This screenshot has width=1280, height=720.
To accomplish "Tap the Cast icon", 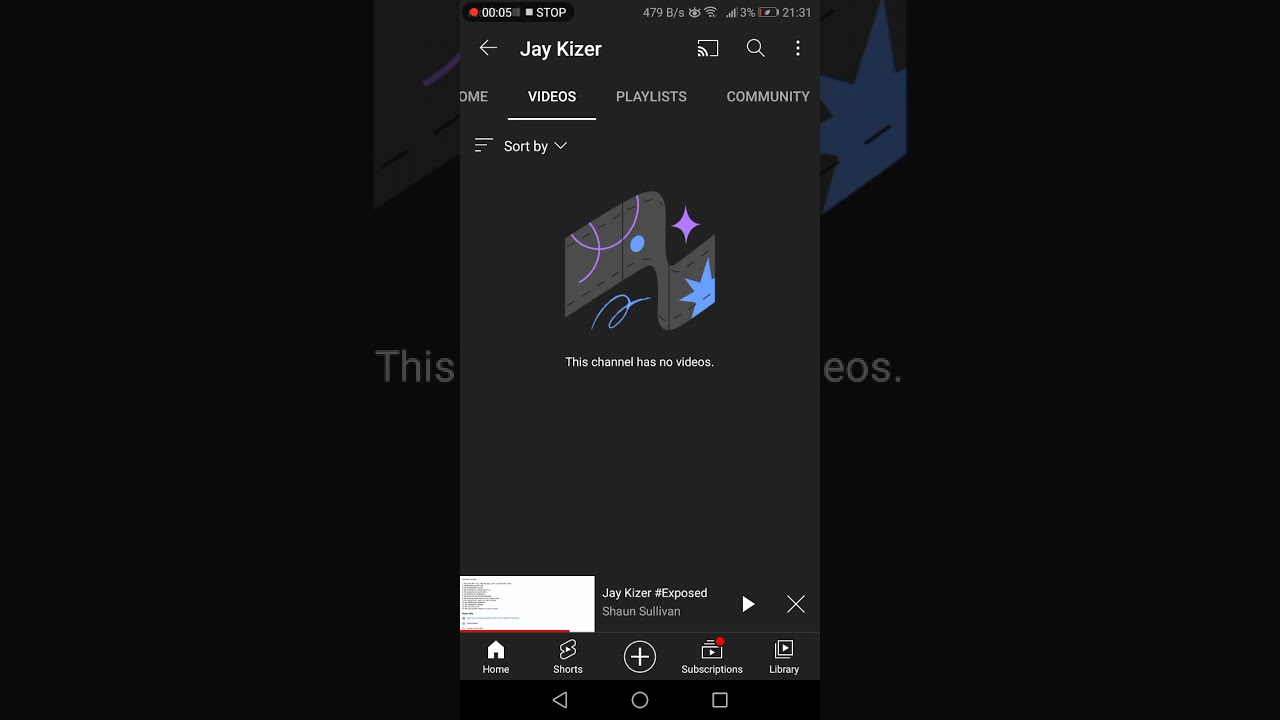I will (708, 48).
